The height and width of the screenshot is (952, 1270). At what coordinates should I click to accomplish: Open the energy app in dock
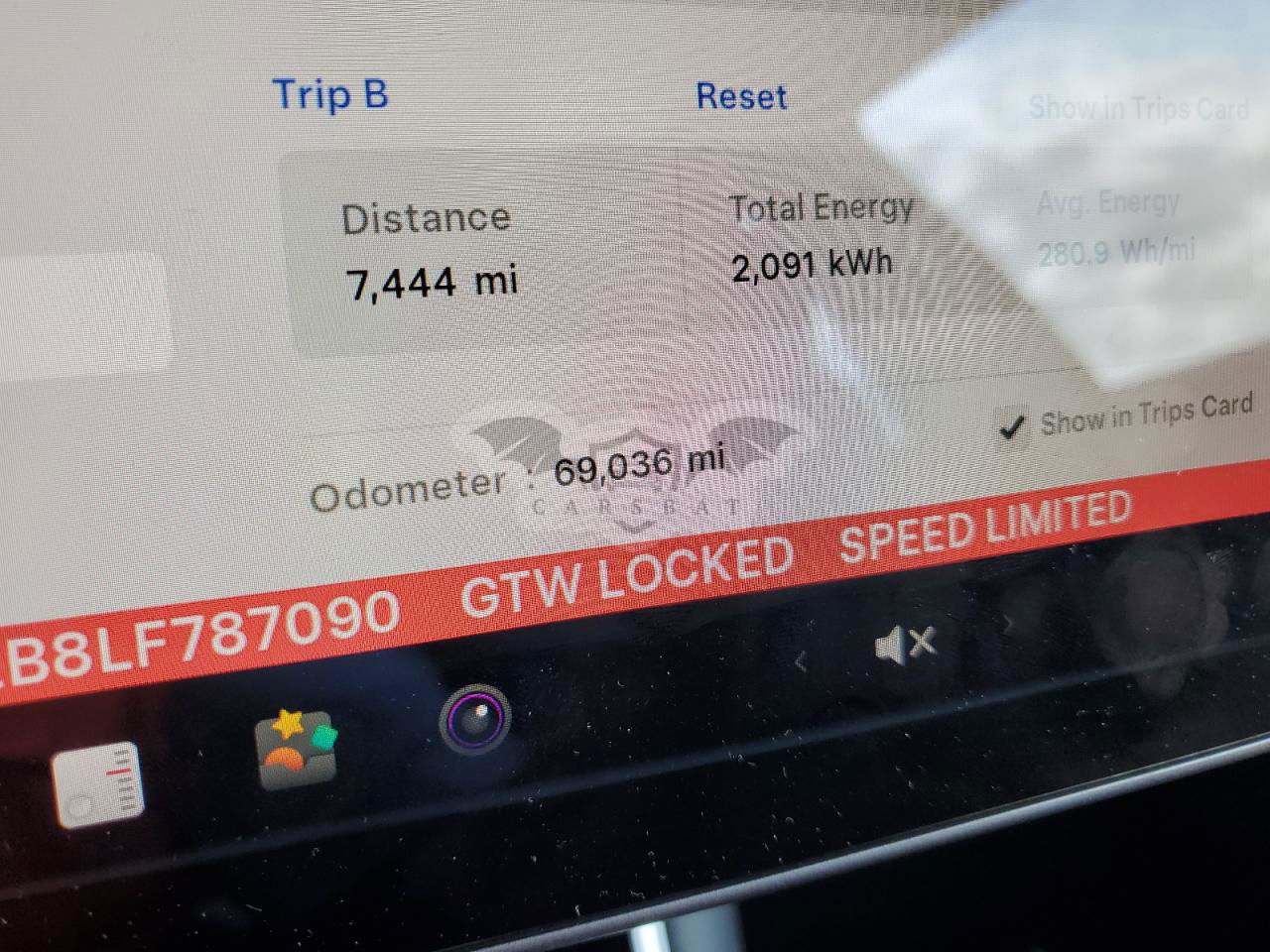click(x=99, y=783)
